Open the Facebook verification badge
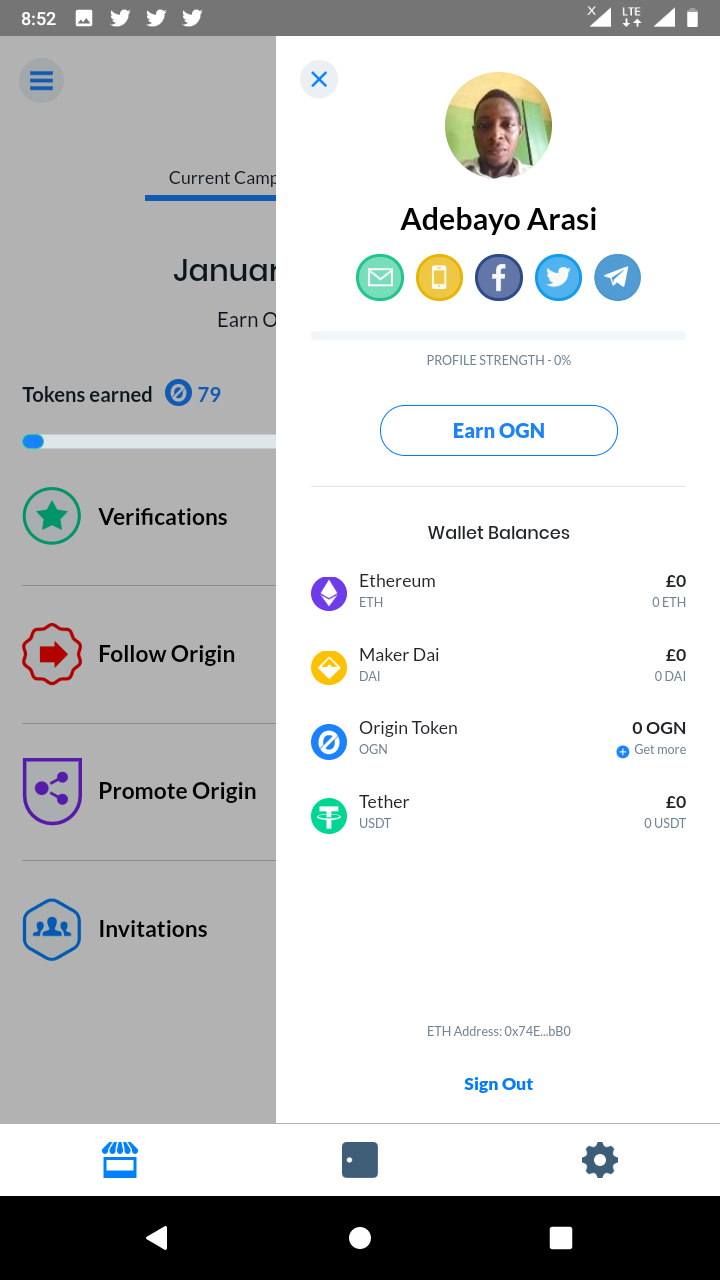Screen dimensions: 720x1280 pyautogui.click(x=499, y=278)
